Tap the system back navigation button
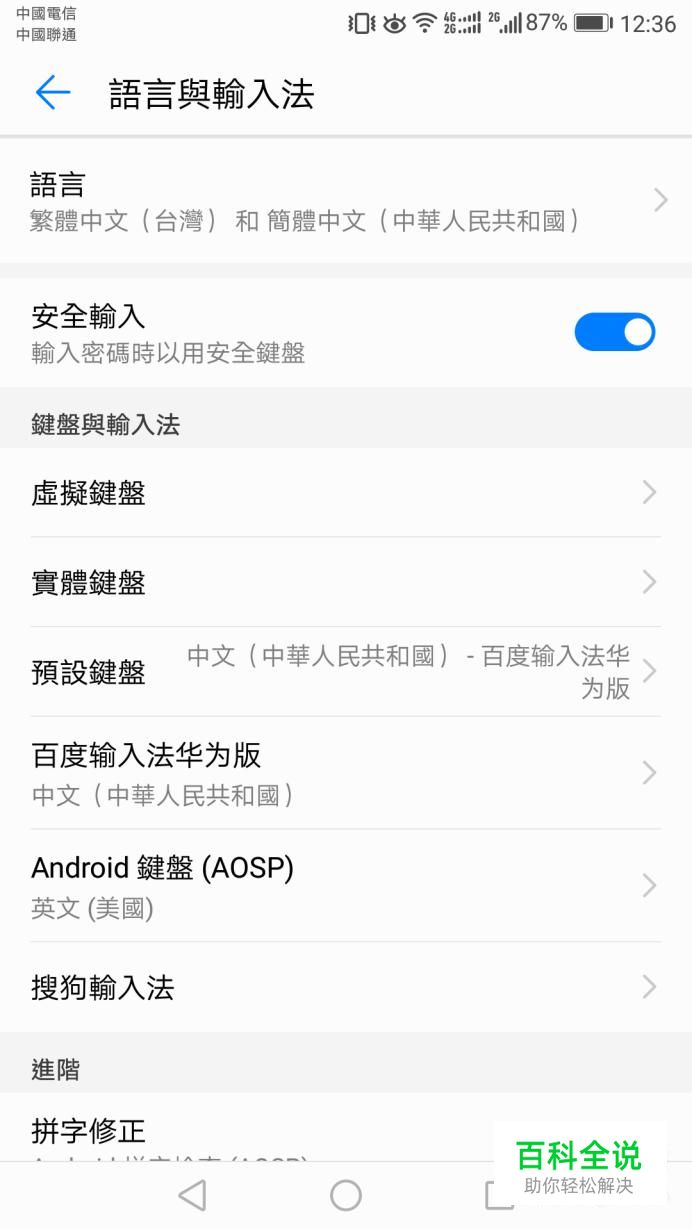Screen dimensions: 692x1230 (x=191, y=1195)
